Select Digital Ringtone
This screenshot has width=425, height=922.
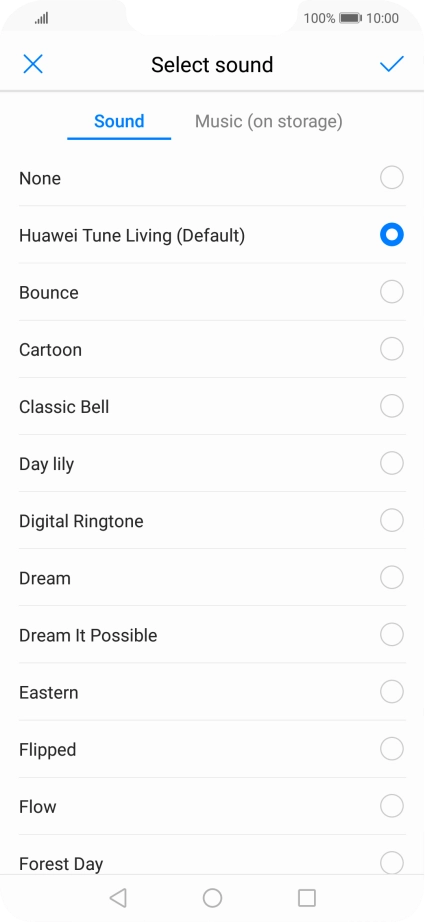click(212, 520)
